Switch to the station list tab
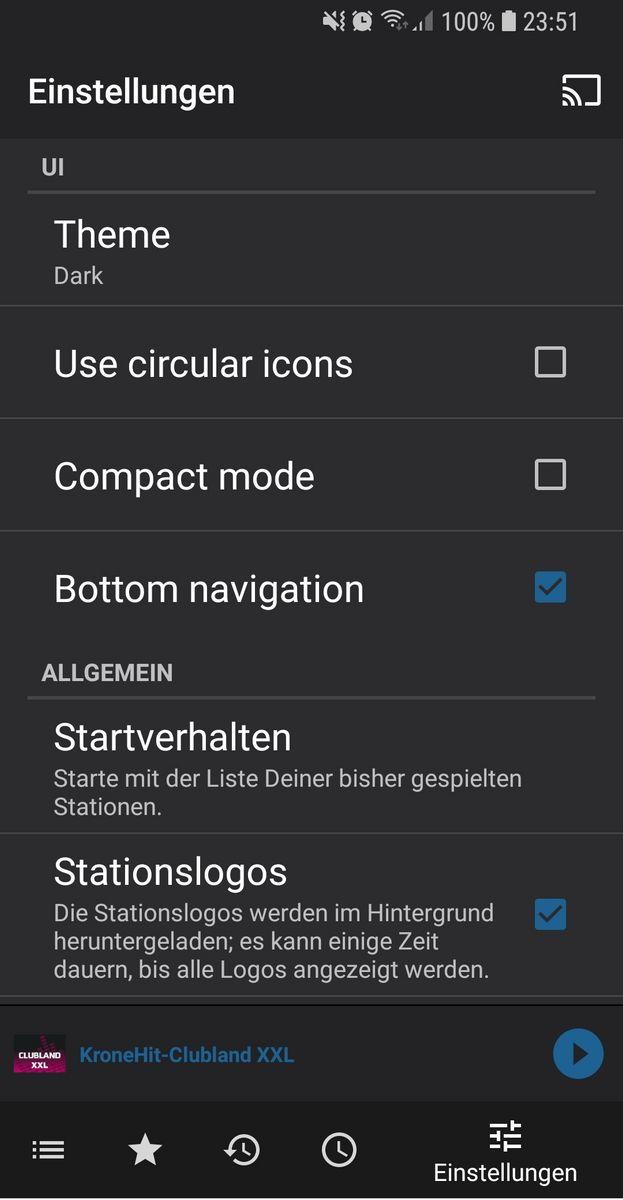 tap(48, 1150)
